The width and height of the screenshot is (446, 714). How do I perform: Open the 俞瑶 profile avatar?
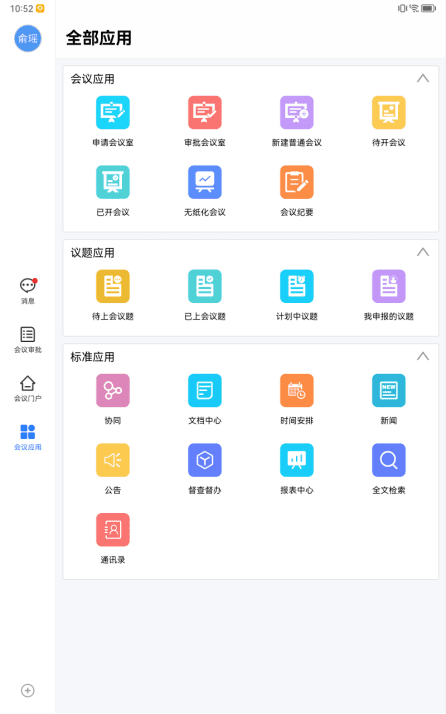(28, 38)
